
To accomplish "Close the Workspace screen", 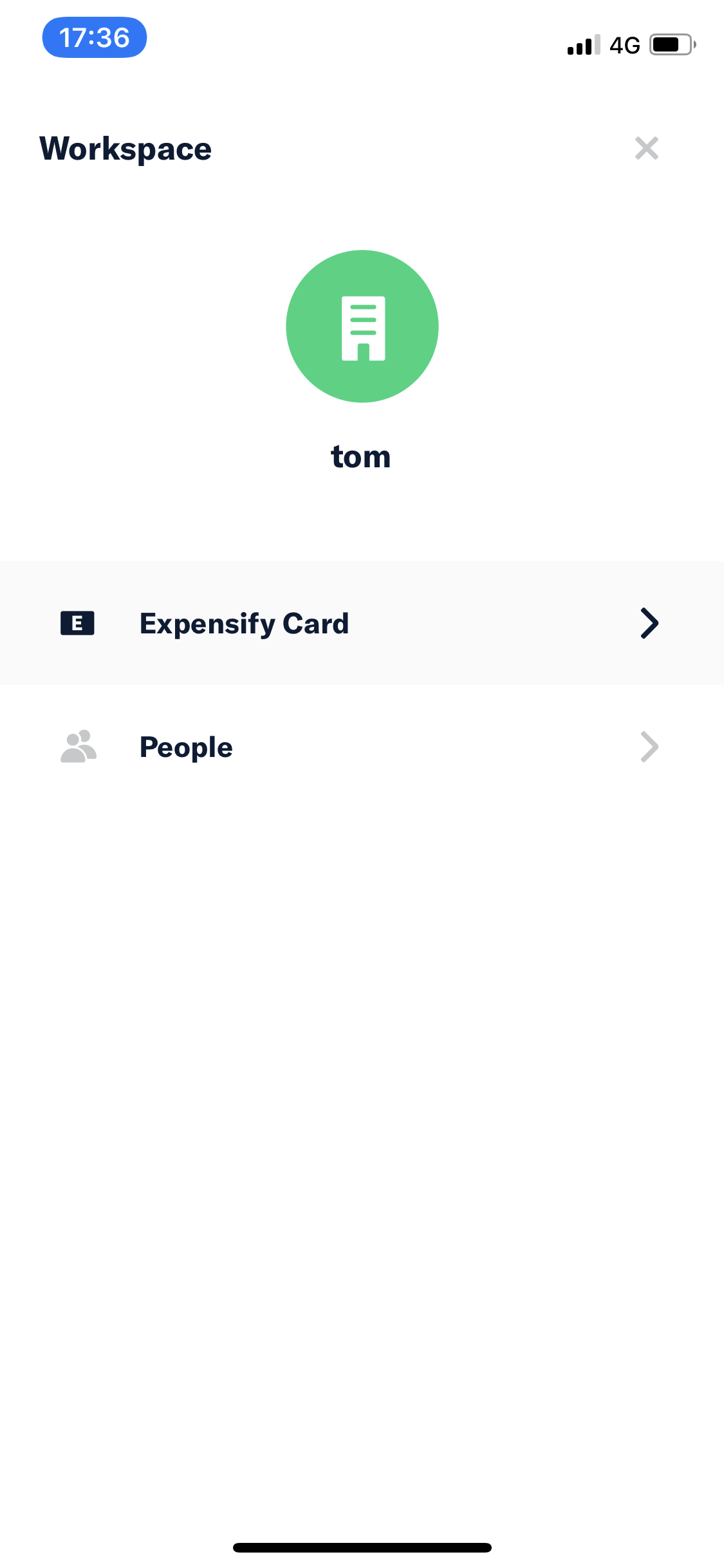I will 646,148.
